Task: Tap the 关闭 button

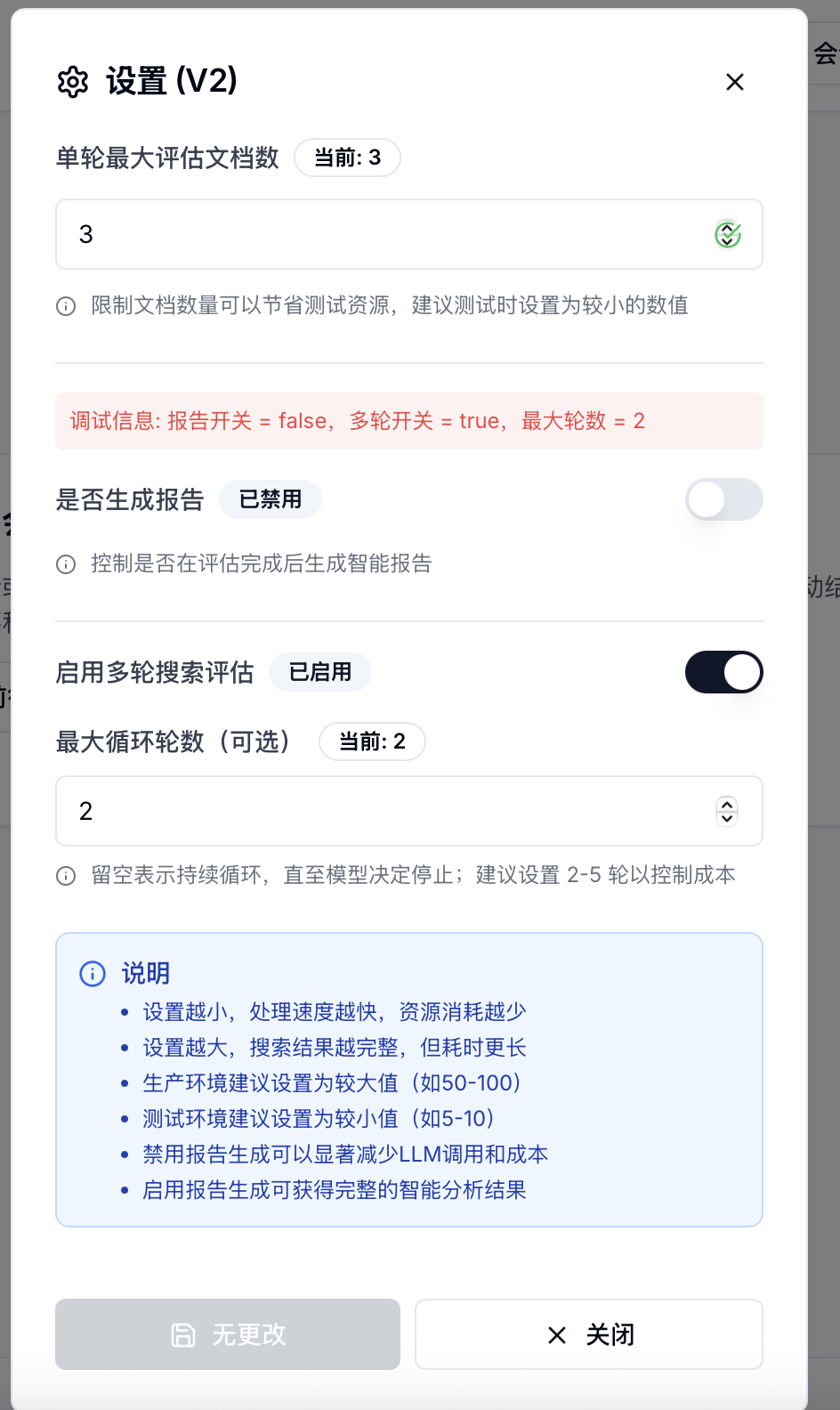Action: pyautogui.click(x=588, y=1334)
